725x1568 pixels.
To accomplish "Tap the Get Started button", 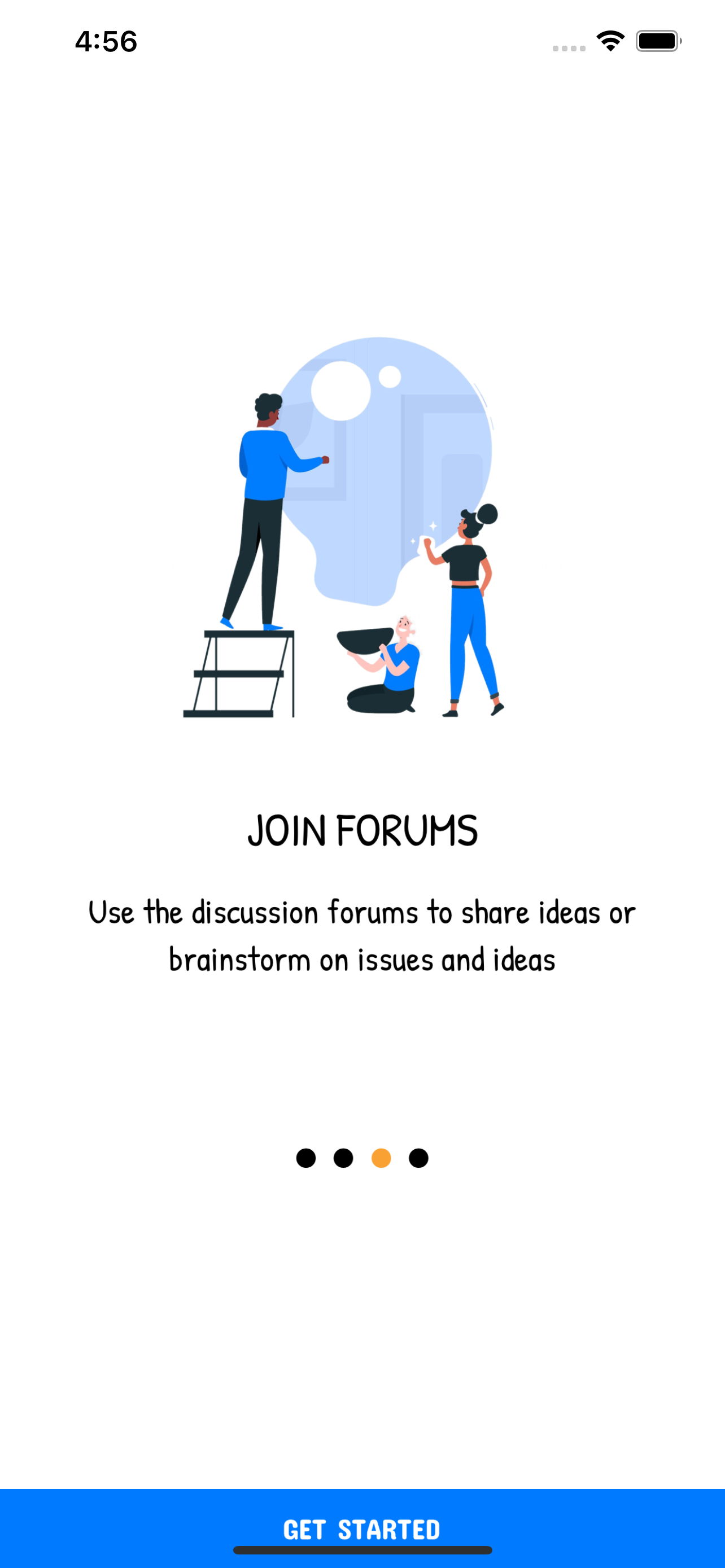I will [x=362, y=1528].
